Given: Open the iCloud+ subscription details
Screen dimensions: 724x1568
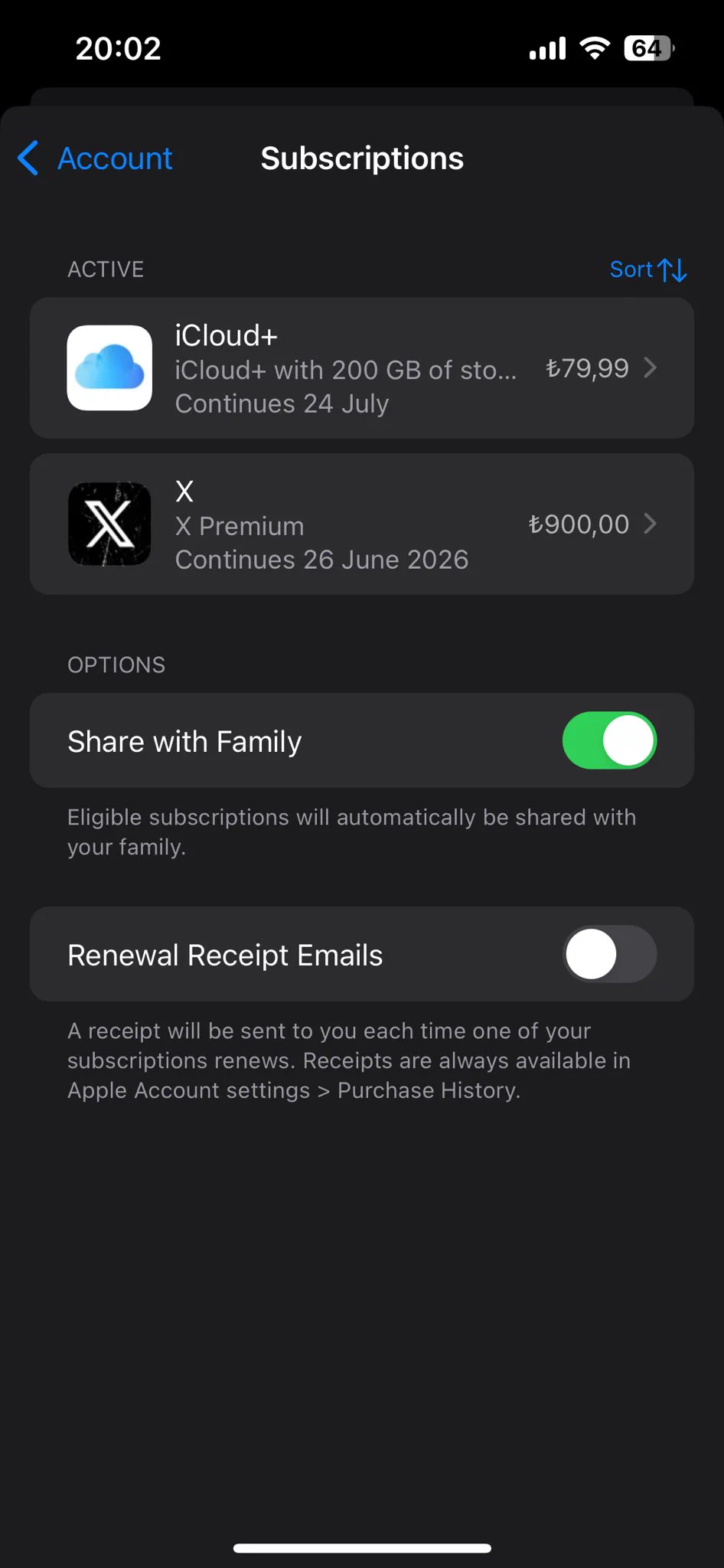Looking at the screenshot, I should click(361, 368).
